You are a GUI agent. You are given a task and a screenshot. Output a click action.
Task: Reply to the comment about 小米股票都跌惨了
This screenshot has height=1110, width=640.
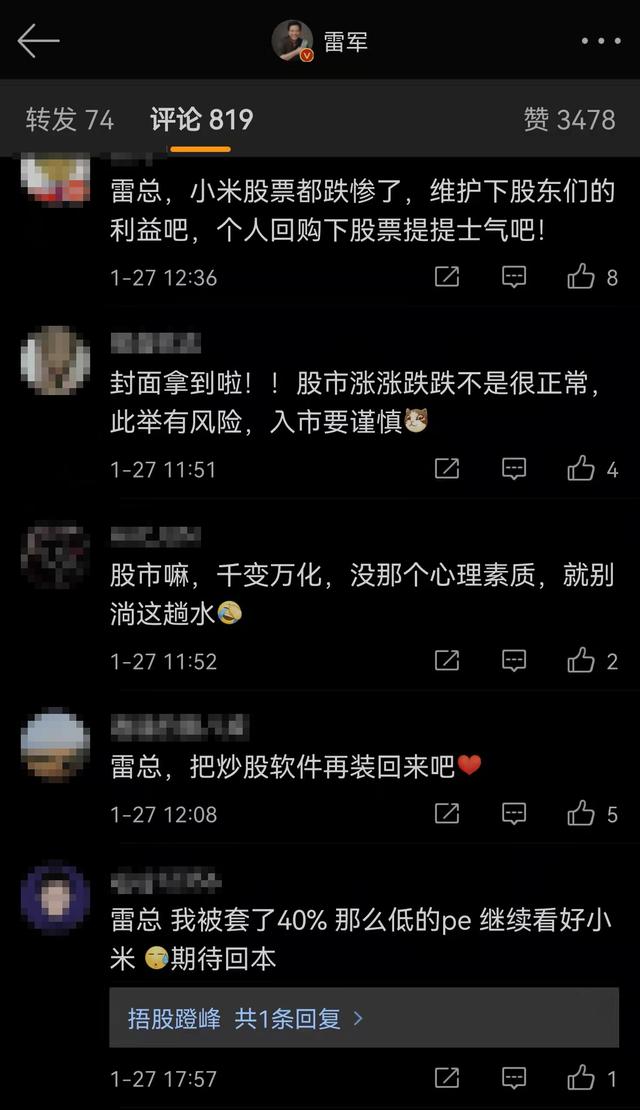coord(514,277)
